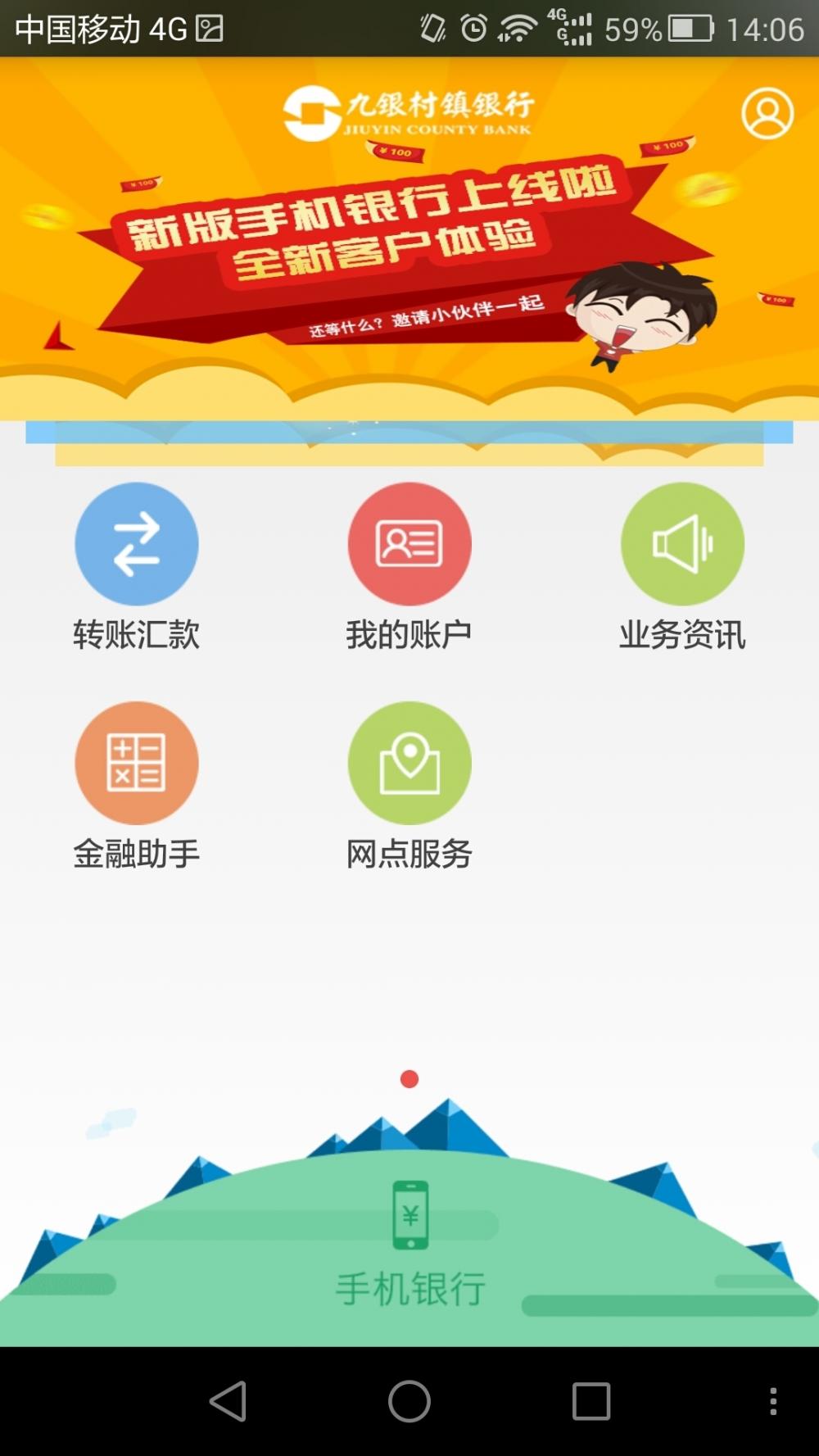The height and width of the screenshot is (1456, 819).
Task: Open the system navigation bar's overflow menu
Action: (773, 1401)
